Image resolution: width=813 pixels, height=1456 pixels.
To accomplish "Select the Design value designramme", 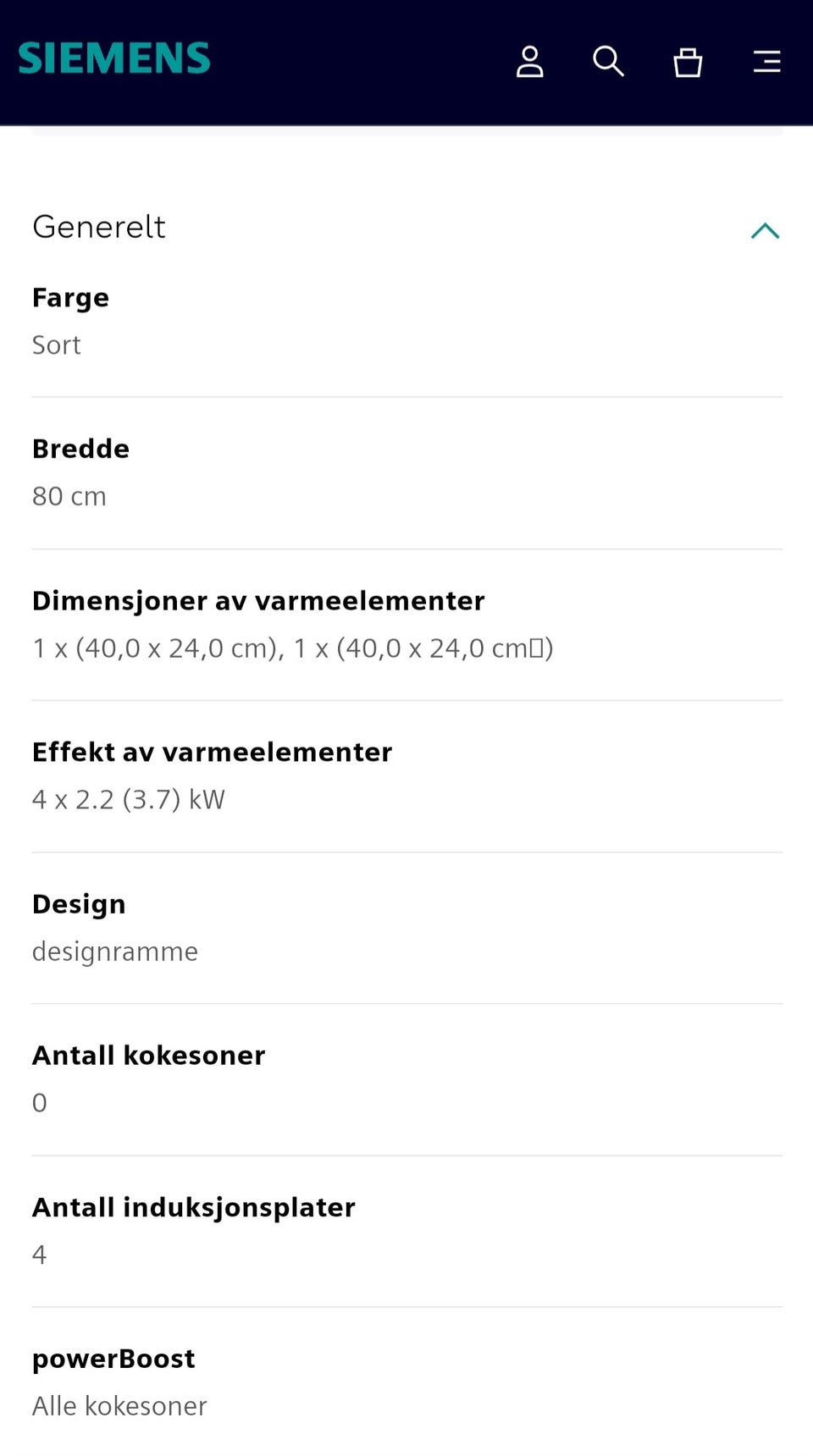I will click(x=114, y=951).
